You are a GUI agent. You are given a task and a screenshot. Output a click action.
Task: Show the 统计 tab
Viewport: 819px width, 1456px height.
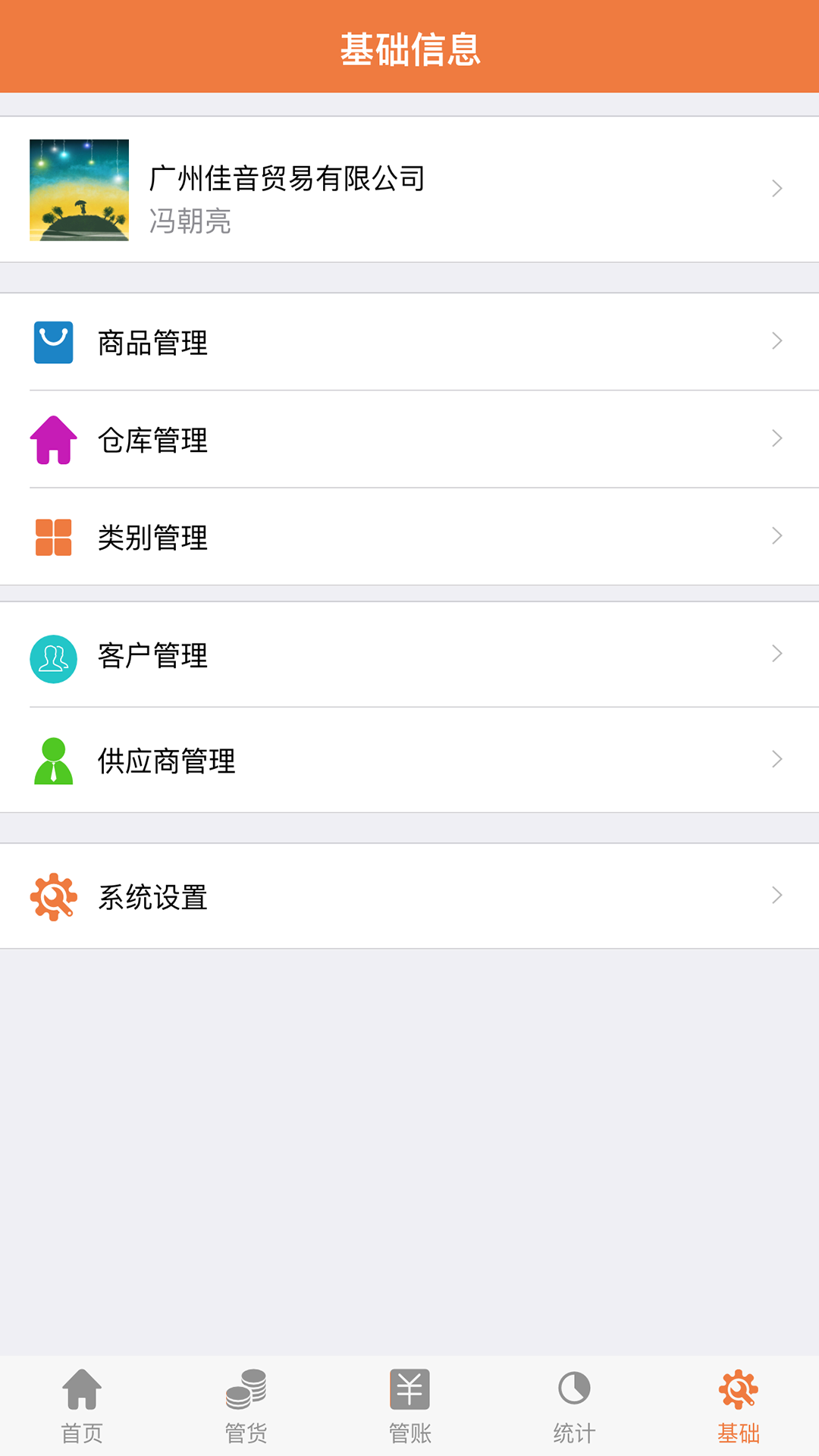coord(574,1406)
